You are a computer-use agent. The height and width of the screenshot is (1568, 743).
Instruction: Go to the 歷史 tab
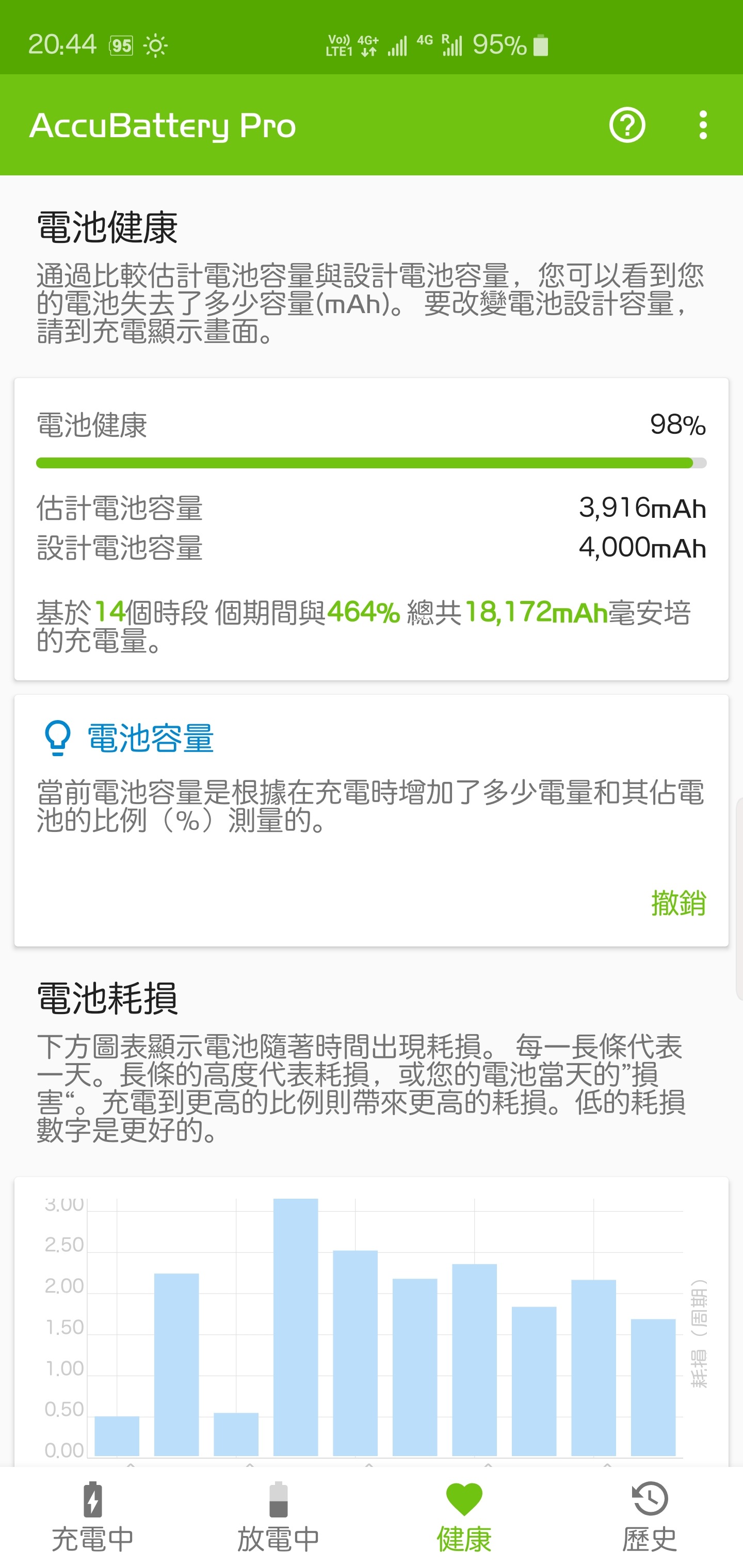[x=650, y=1516]
